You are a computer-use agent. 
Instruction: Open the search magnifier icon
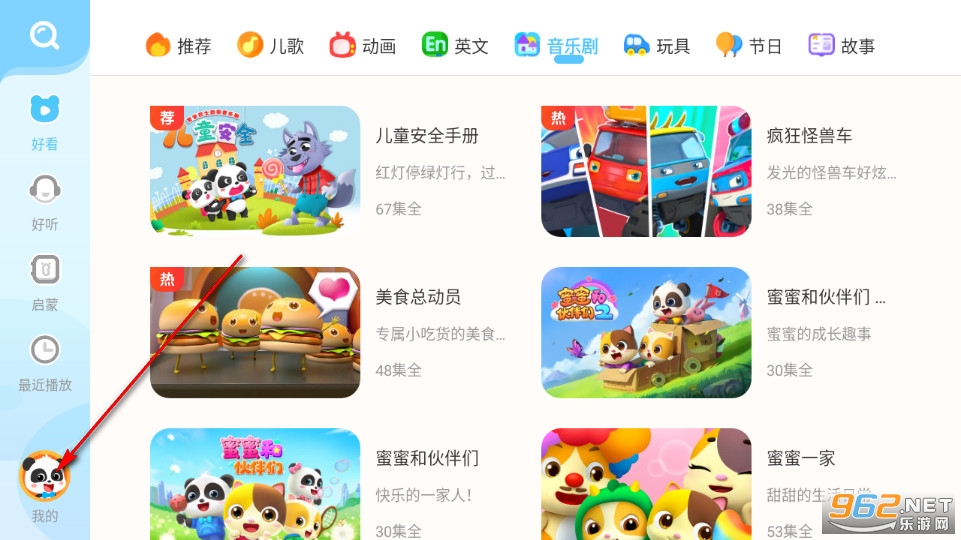[44, 36]
